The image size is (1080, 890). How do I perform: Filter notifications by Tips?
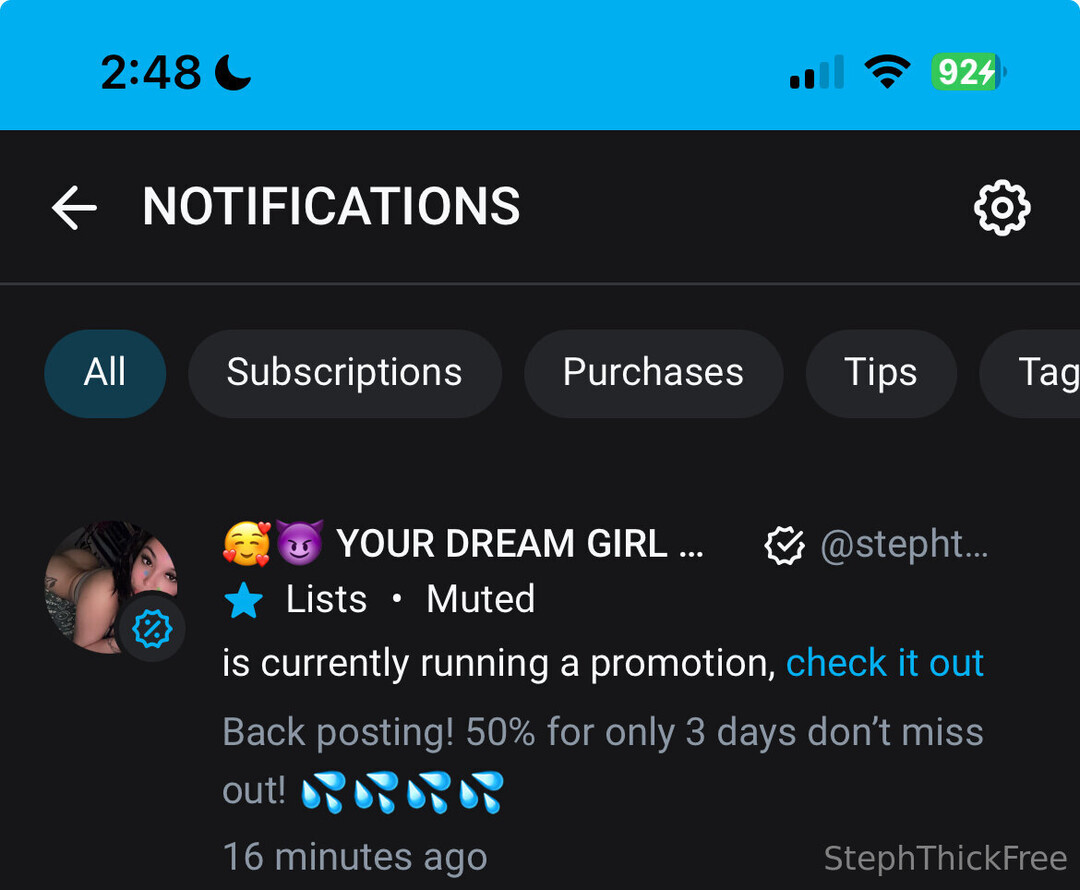tap(880, 373)
